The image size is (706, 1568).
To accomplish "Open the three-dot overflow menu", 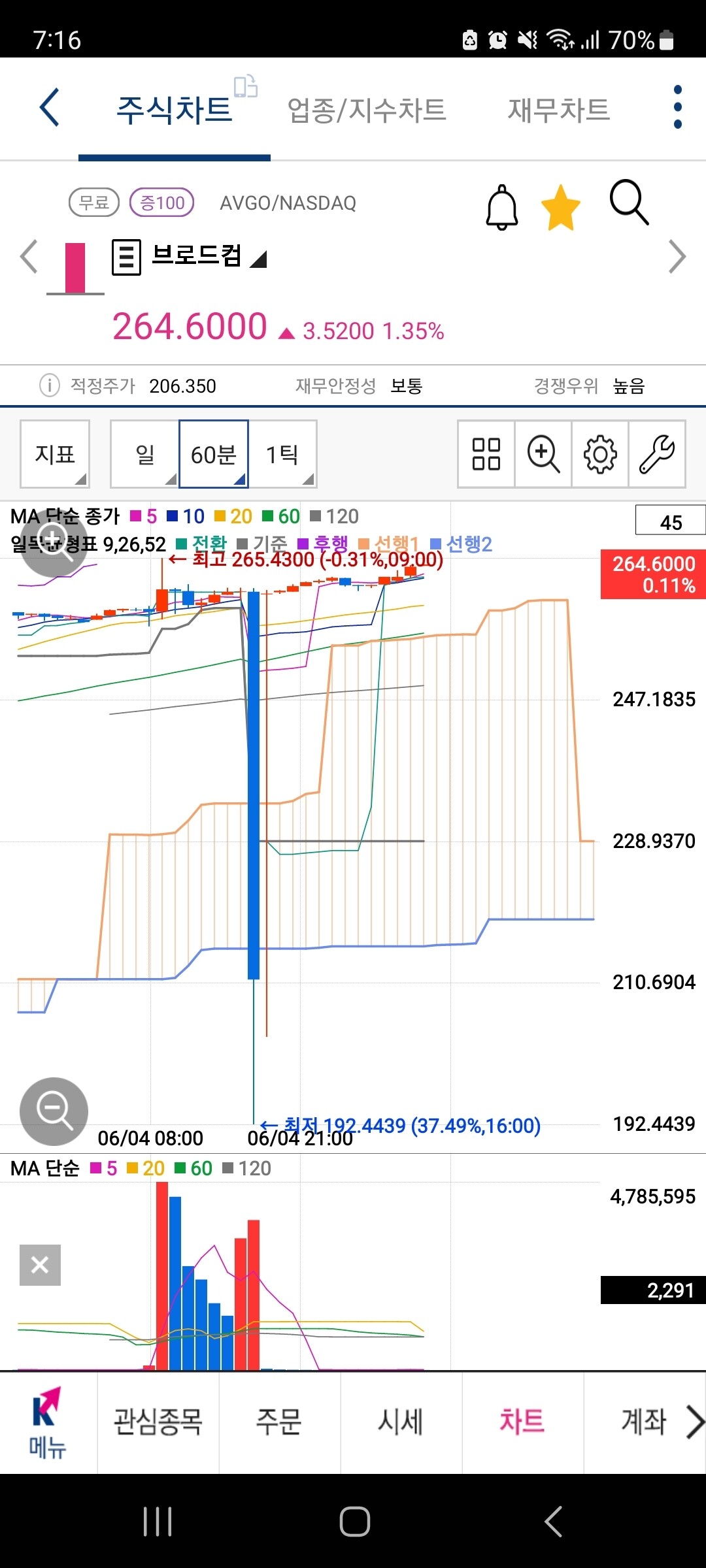I will pos(677,107).
